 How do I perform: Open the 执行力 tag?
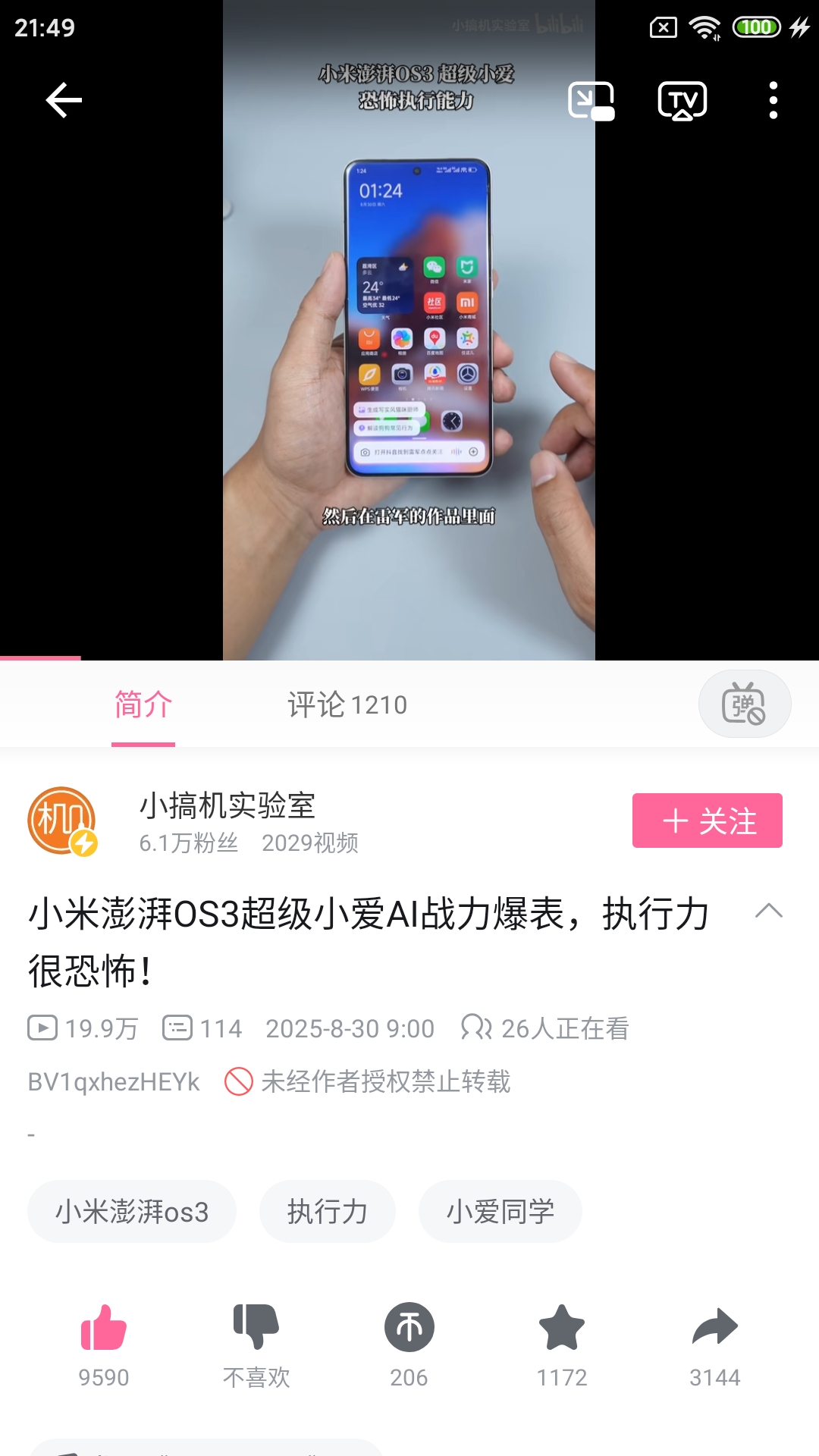click(x=327, y=1211)
